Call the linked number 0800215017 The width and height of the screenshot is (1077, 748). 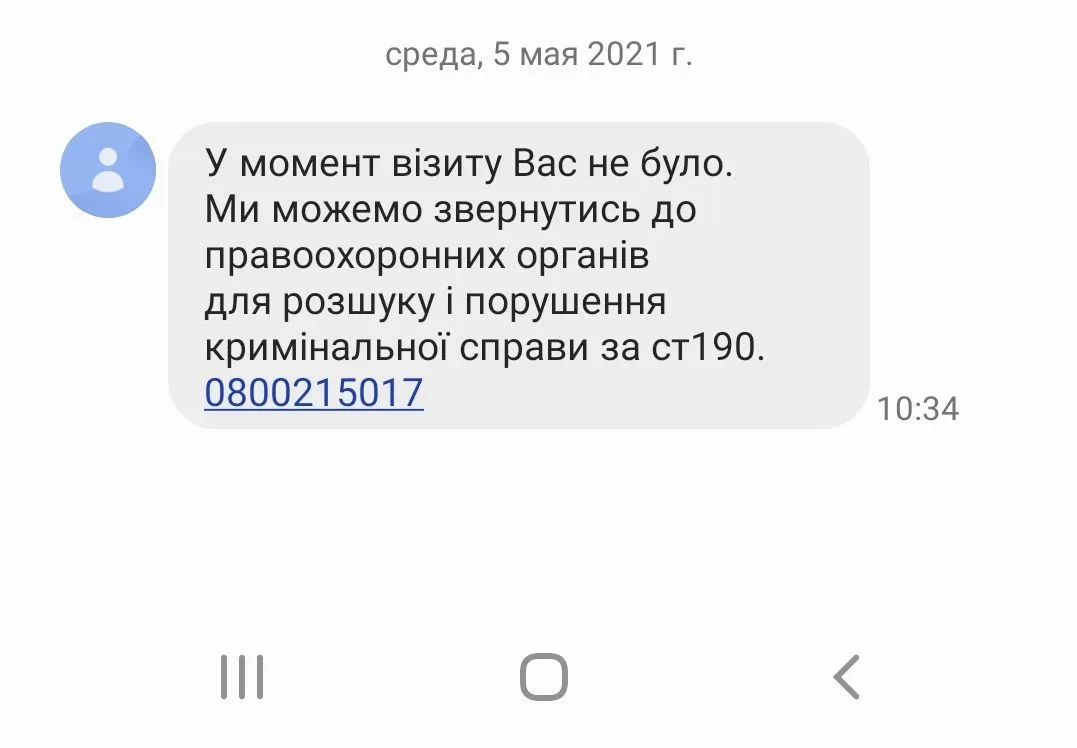pyautogui.click(x=314, y=393)
